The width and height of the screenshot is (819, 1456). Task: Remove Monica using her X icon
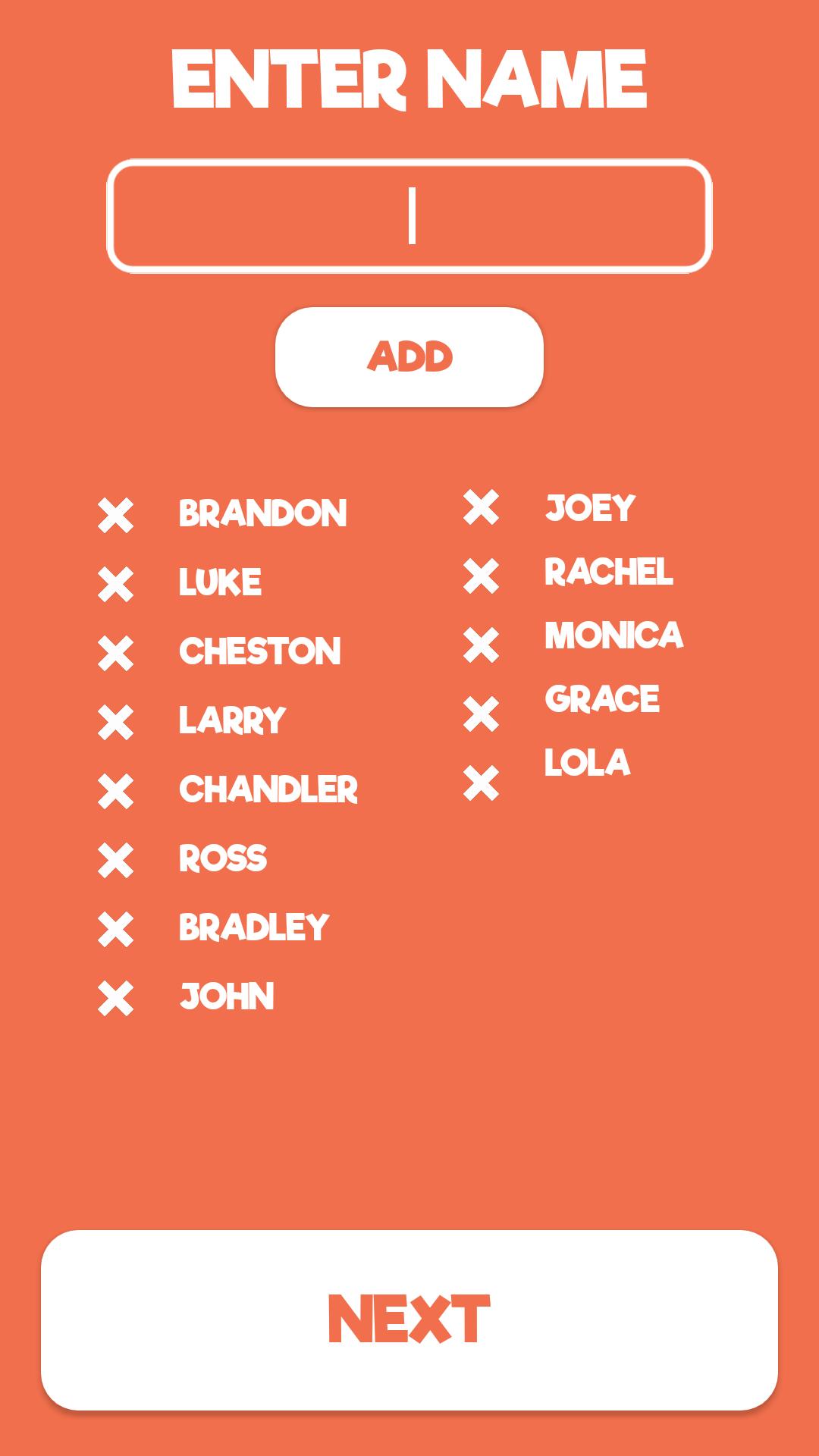coord(482,645)
